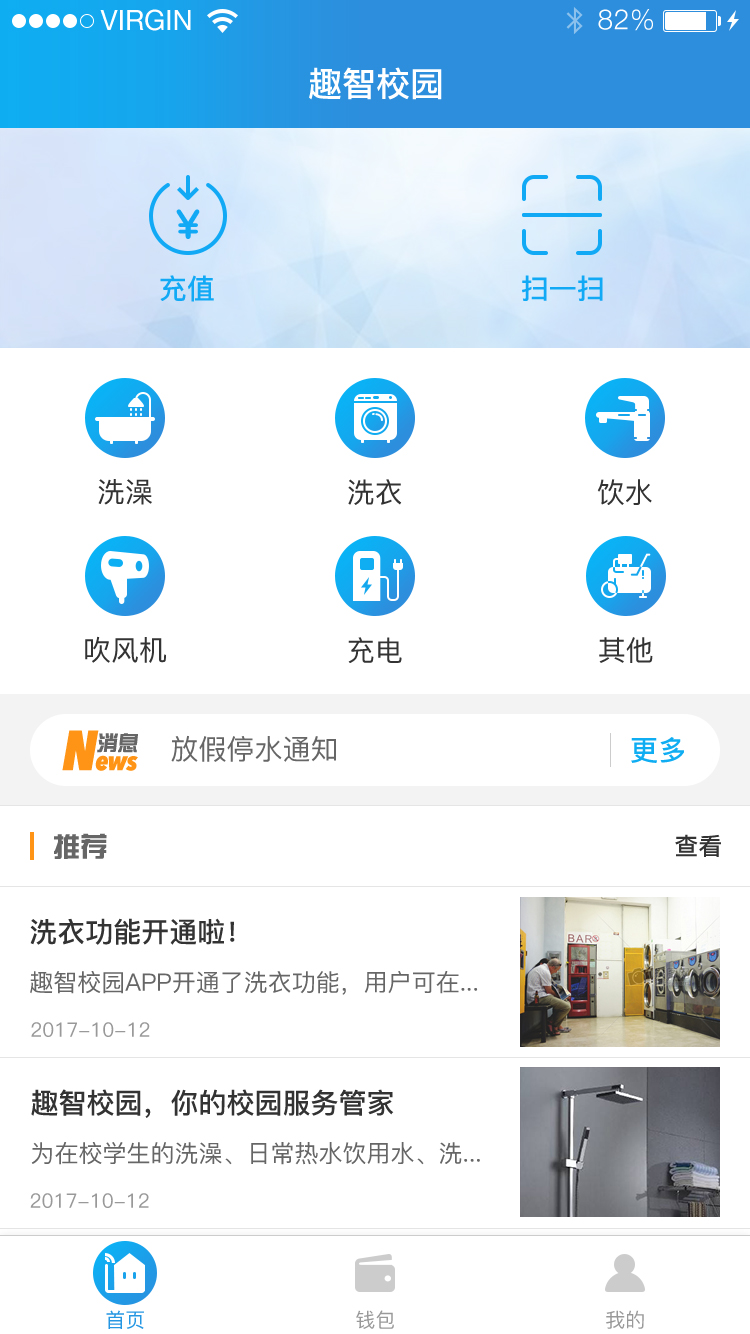Open the 充电 charging service icon
The image size is (750, 1334).
[x=375, y=576]
